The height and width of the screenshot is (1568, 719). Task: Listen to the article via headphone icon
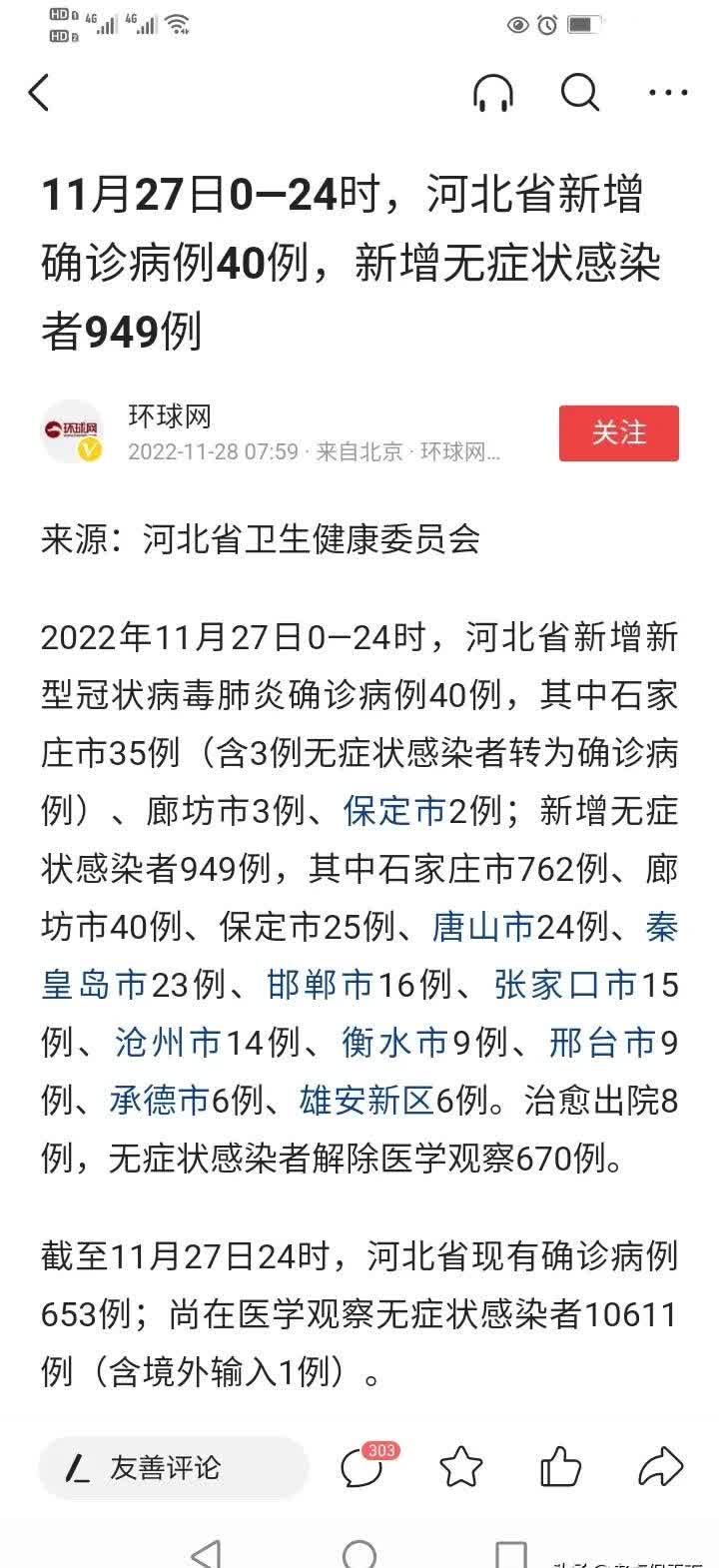[493, 93]
